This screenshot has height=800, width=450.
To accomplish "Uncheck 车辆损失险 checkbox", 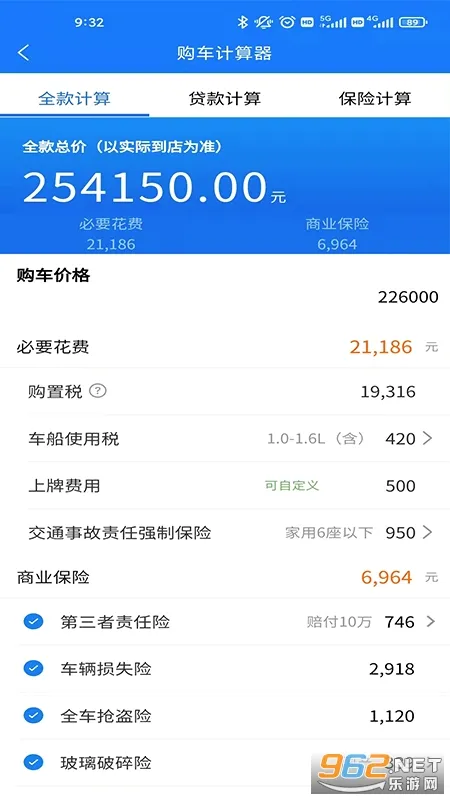I will point(34,668).
